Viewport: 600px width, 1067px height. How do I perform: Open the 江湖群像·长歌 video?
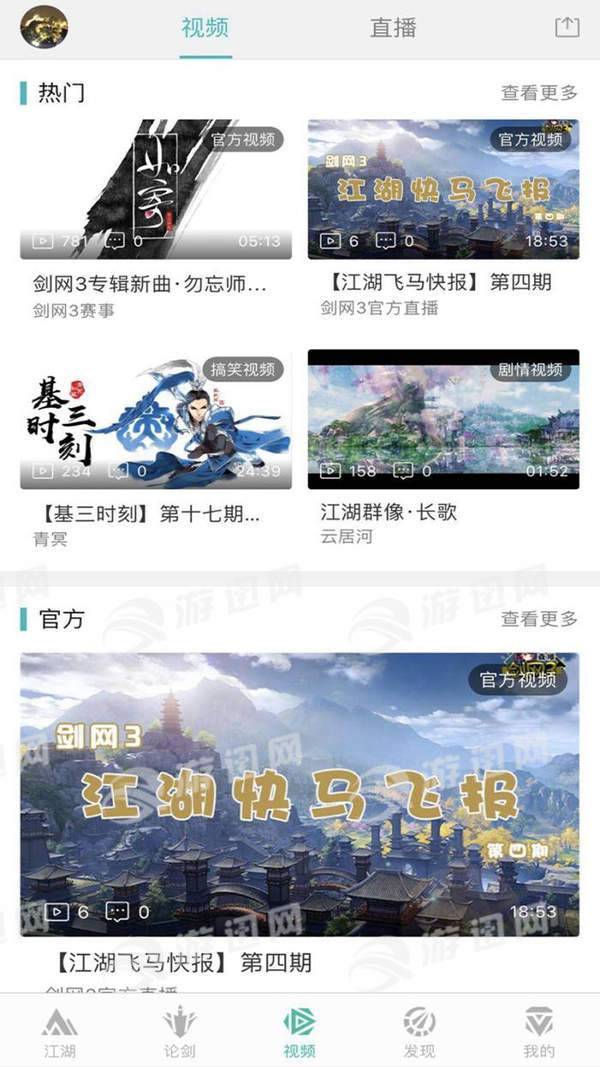coord(443,419)
